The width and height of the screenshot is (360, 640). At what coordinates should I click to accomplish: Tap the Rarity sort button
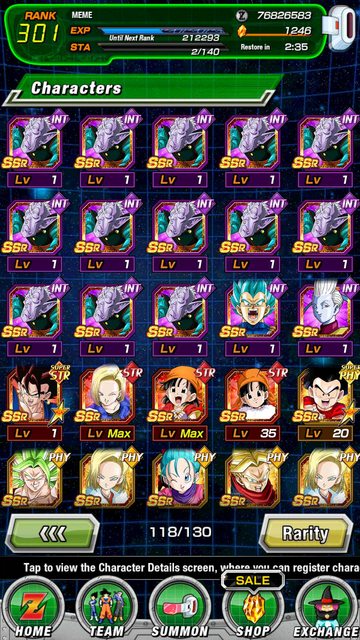[306, 533]
